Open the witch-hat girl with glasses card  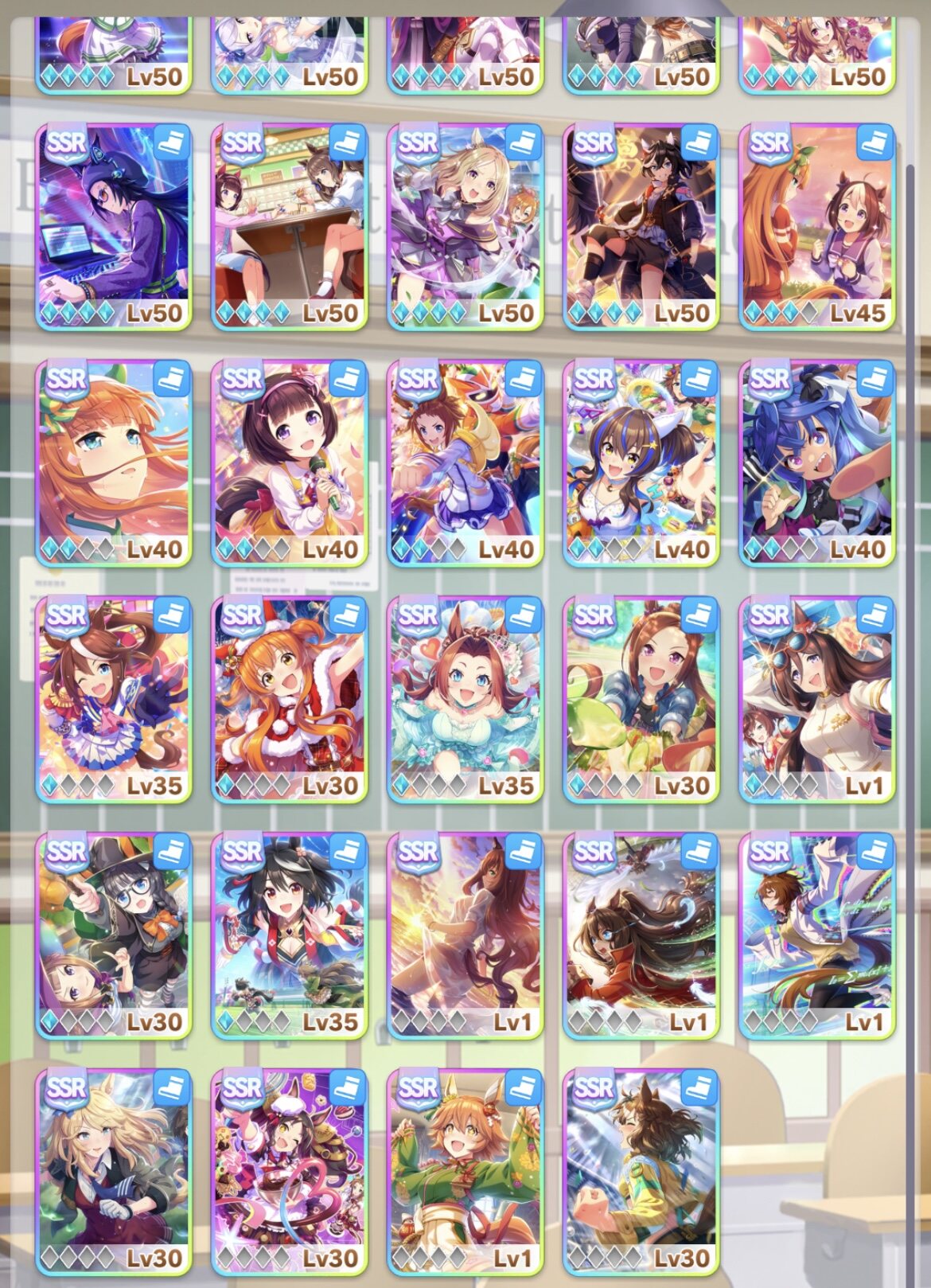pyautogui.click(x=114, y=935)
